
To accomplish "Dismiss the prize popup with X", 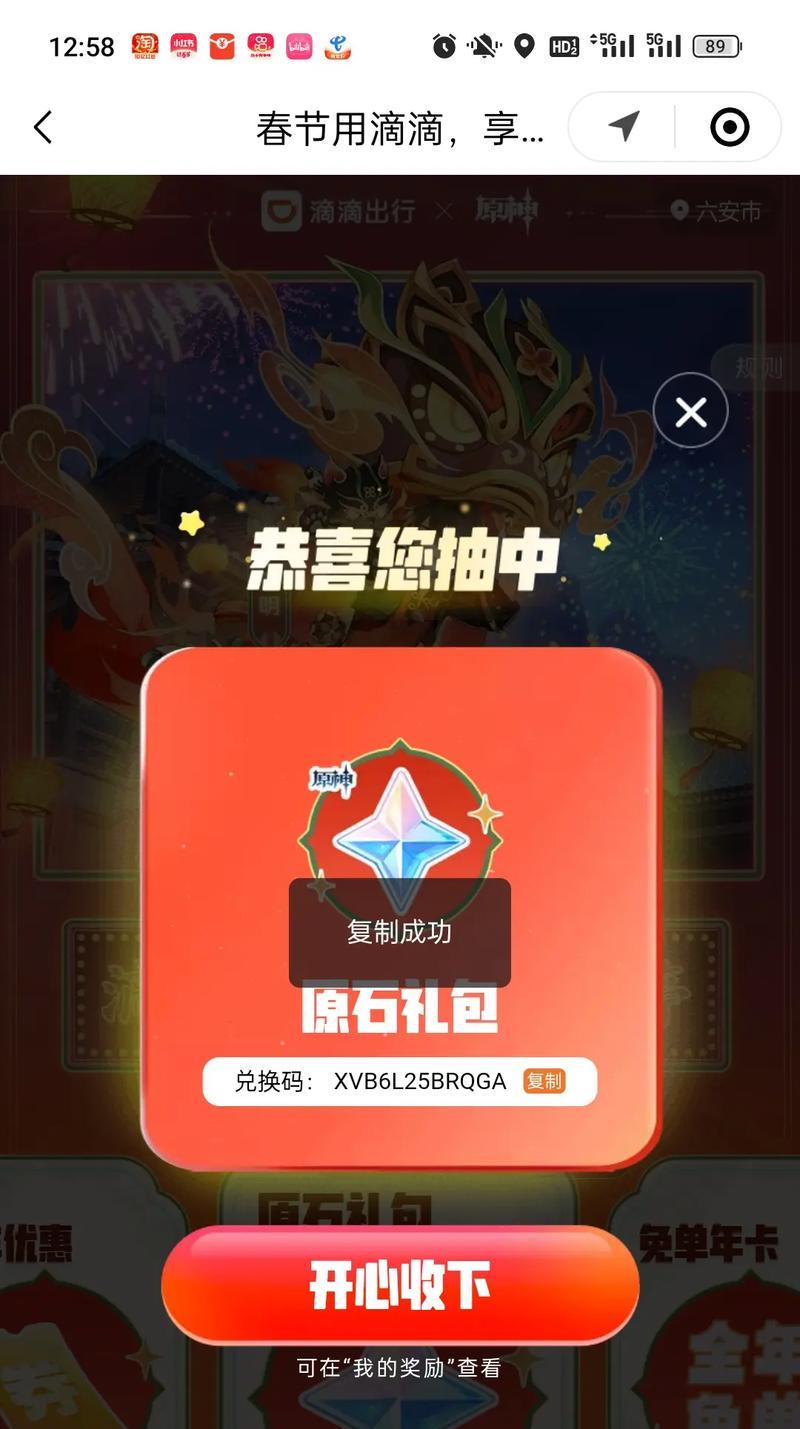I will pos(690,410).
